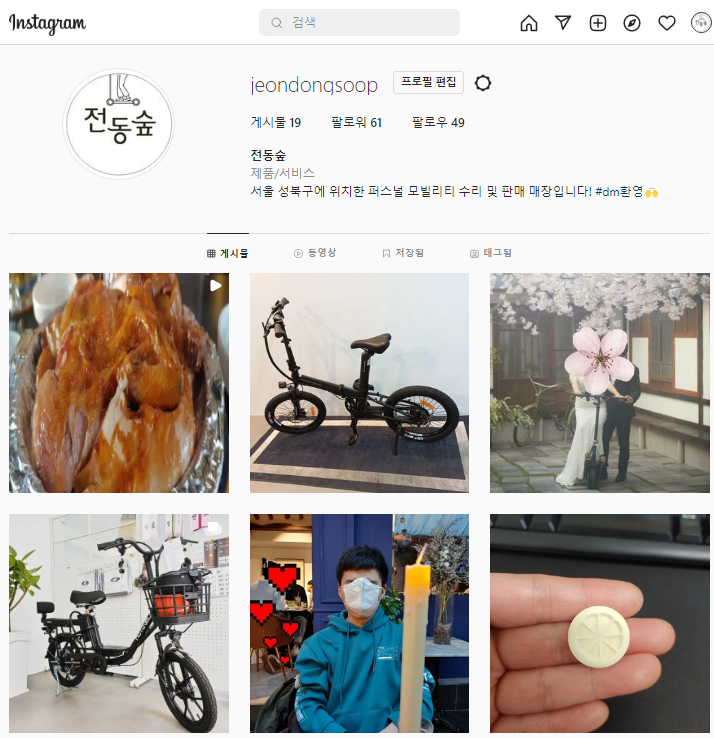This screenshot has width=714, height=738.
Task: Switch to the 저장됨 tab
Action: [x=403, y=254]
